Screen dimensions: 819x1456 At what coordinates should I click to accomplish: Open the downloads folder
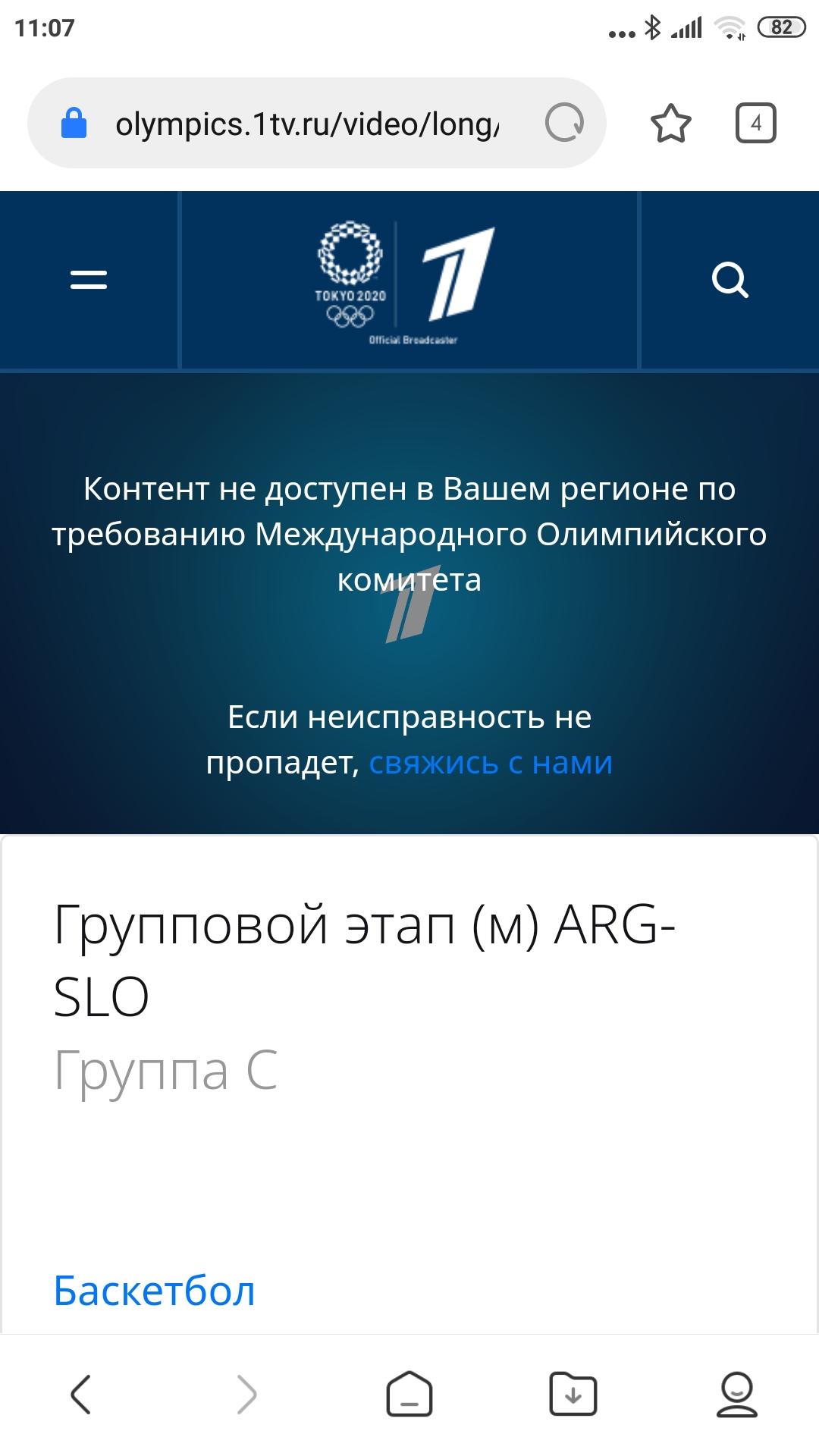573,1394
